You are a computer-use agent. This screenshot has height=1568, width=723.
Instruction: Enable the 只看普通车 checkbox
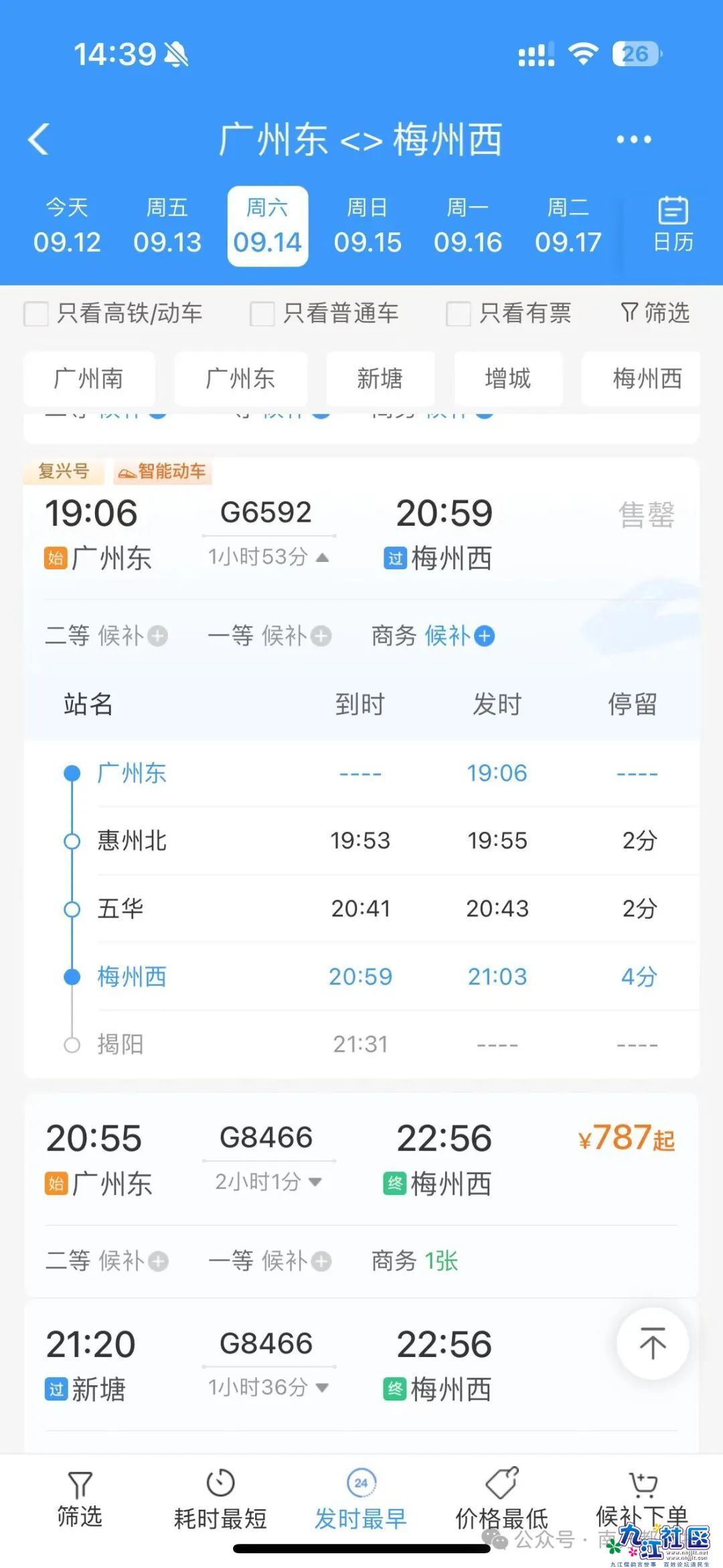point(262,313)
